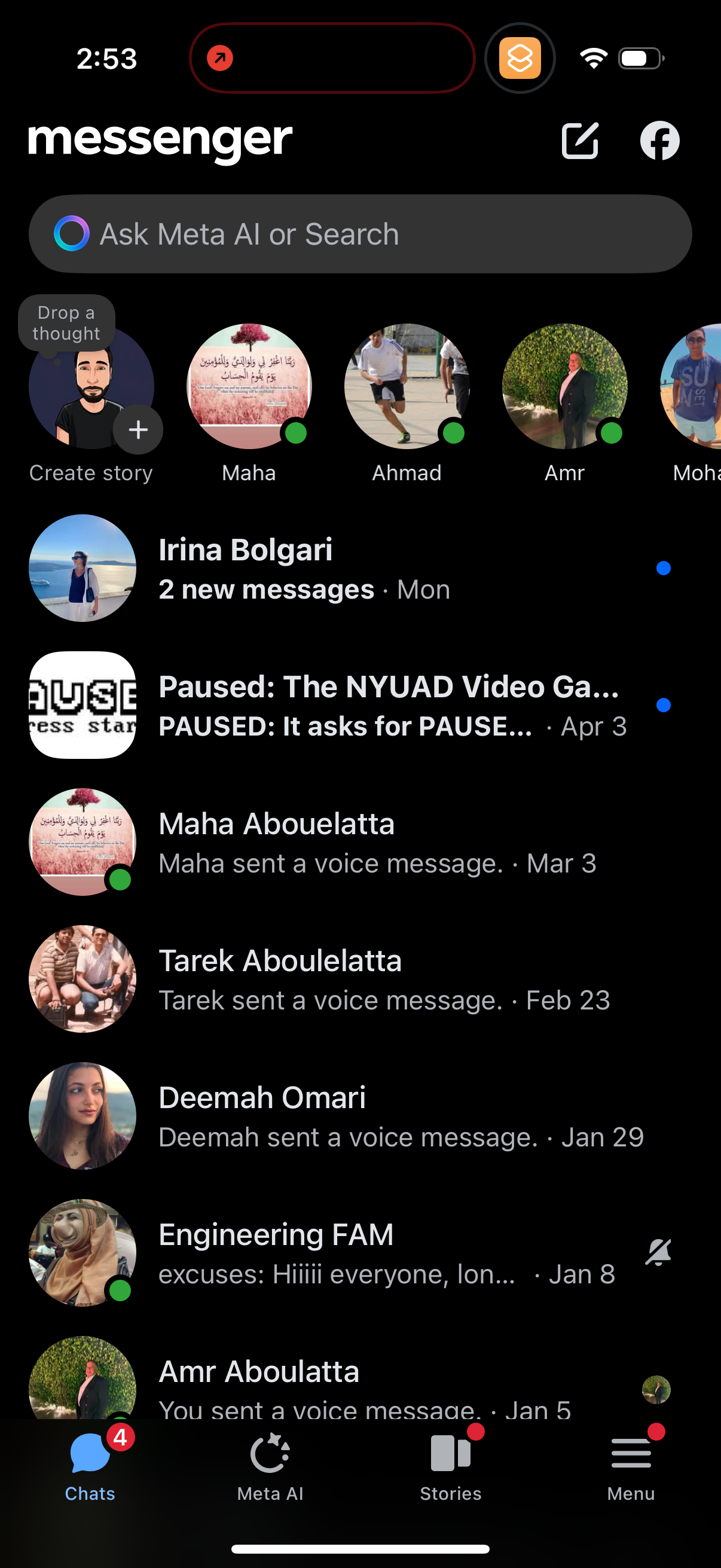Viewport: 721px width, 1568px height.
Task: Open the new message compose icon
Action: tap(581, 140)
